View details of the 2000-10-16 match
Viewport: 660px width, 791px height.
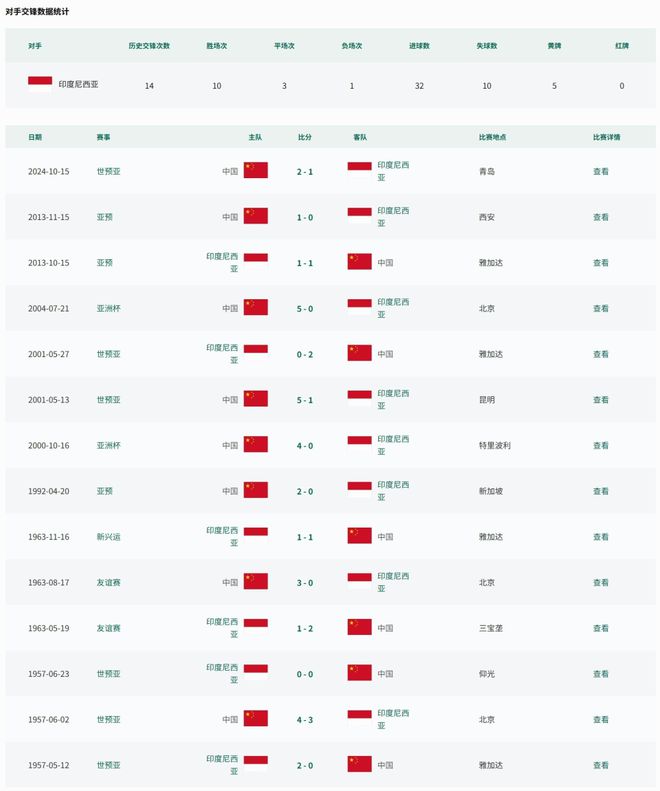click(600, 445)
